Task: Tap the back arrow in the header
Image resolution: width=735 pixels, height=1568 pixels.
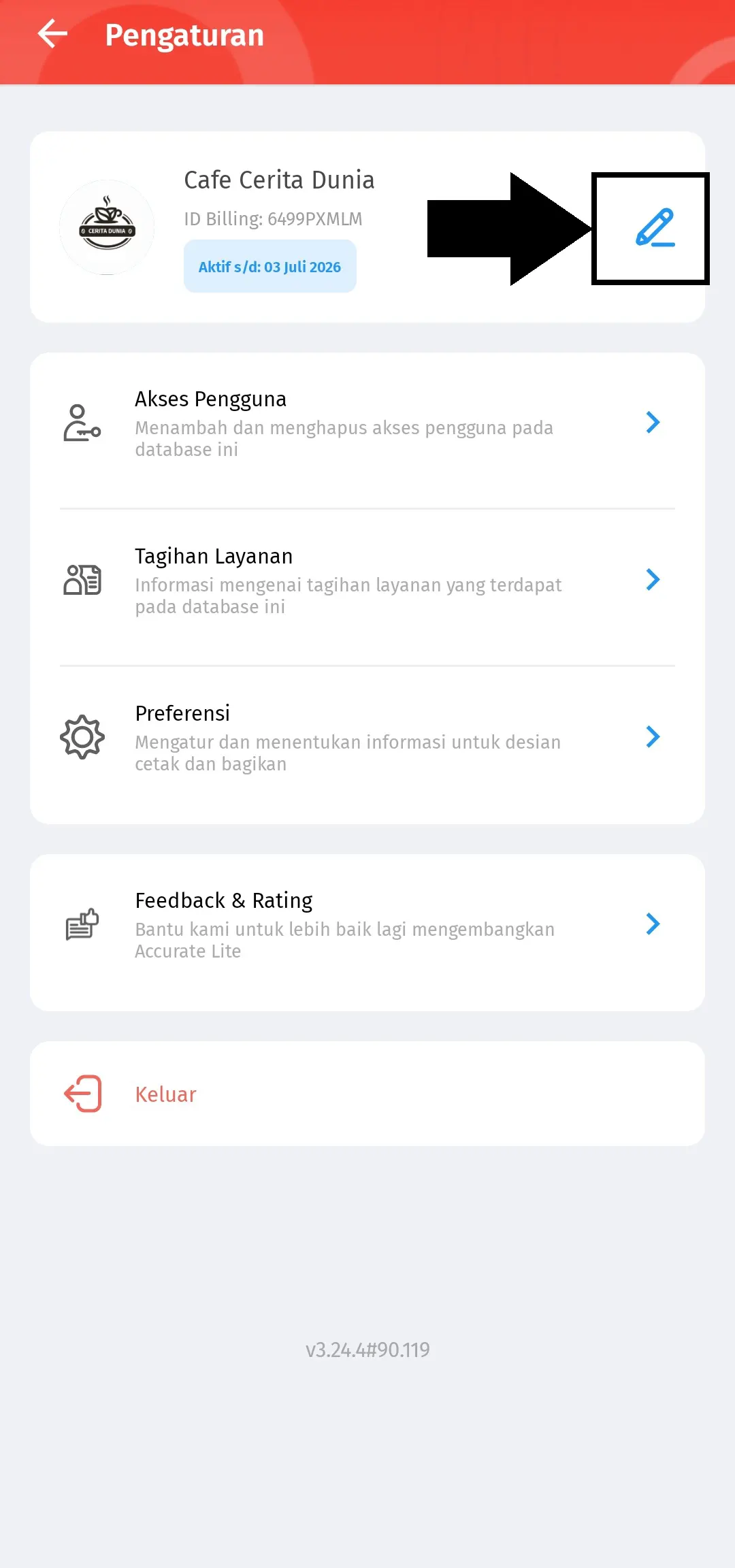Action: click(x=52, y=34)
